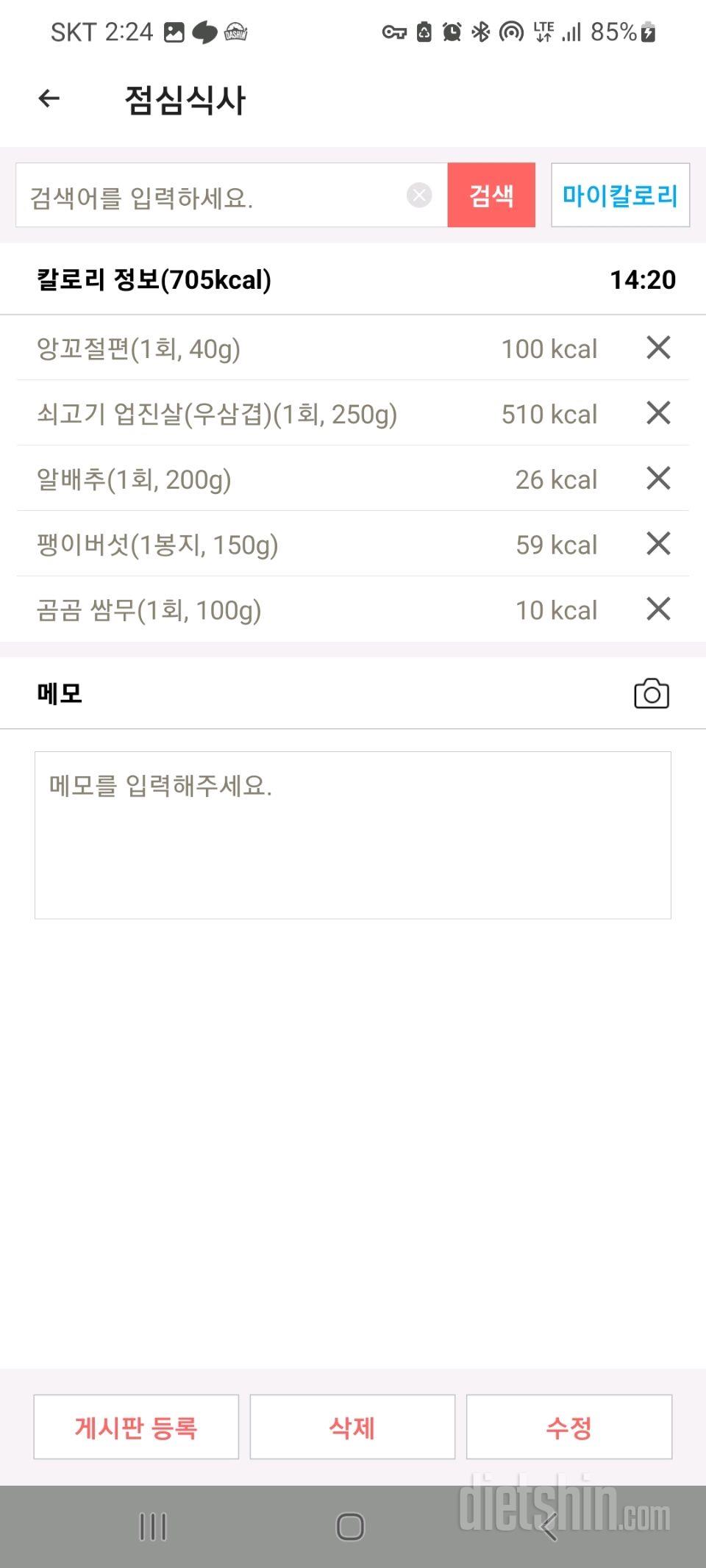The width and height of the screenshot is (706, 1568).
Task: Open 마이칼로리
Action: [x=620, y=196]
